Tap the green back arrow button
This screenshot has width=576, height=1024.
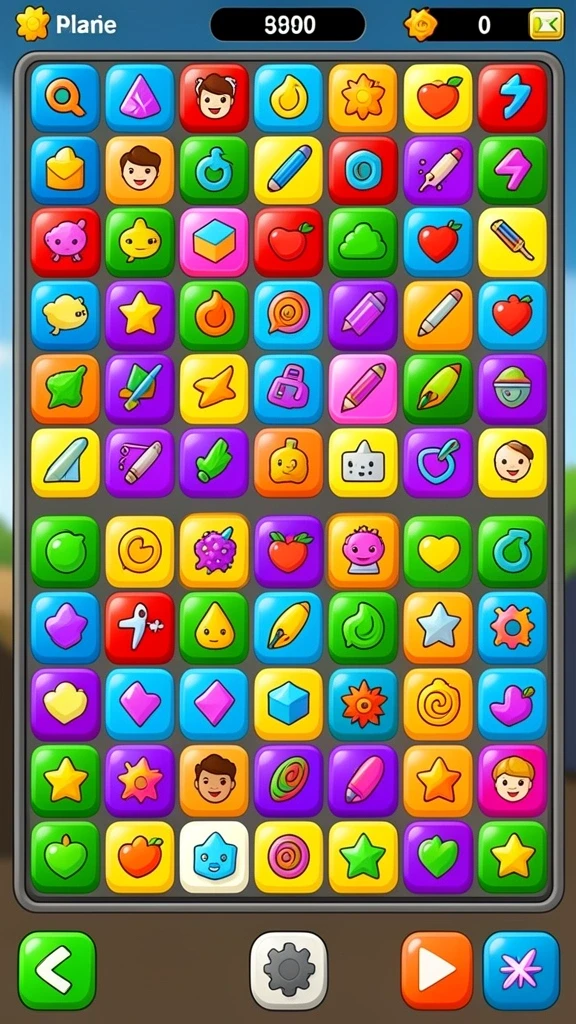pyautogui.click(x=57, y=970)
